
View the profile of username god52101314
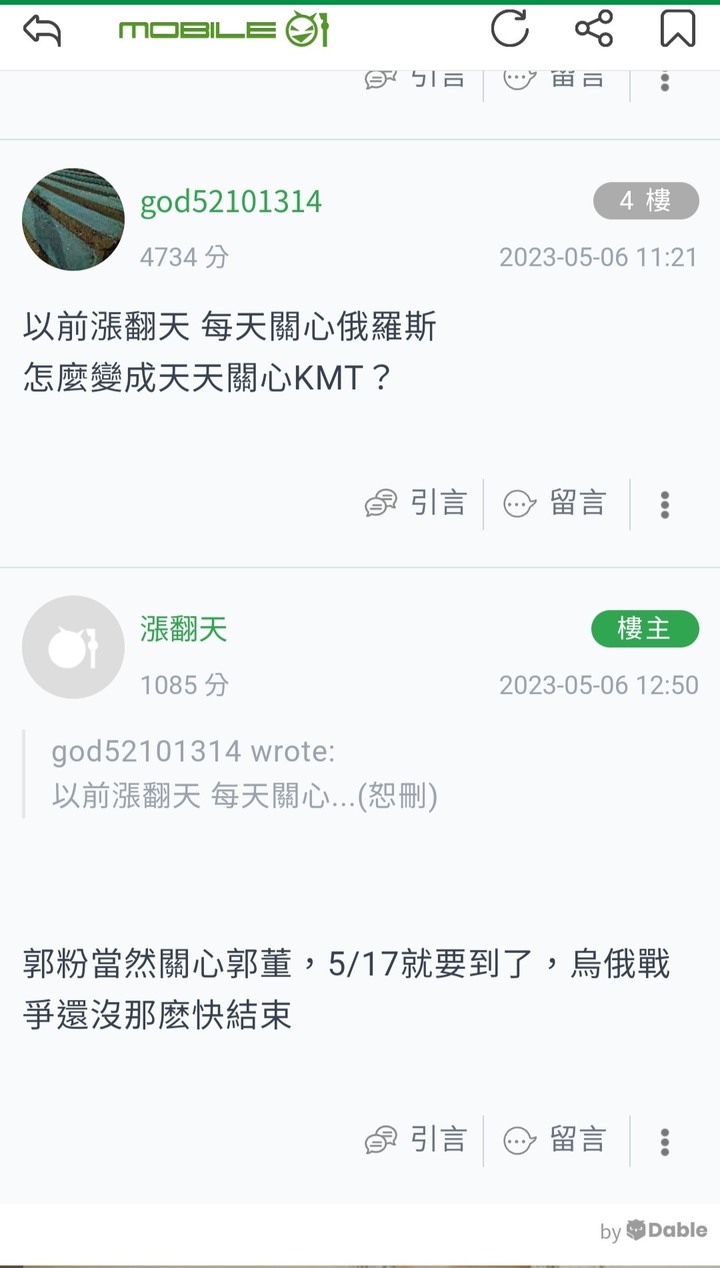(231, 202)
